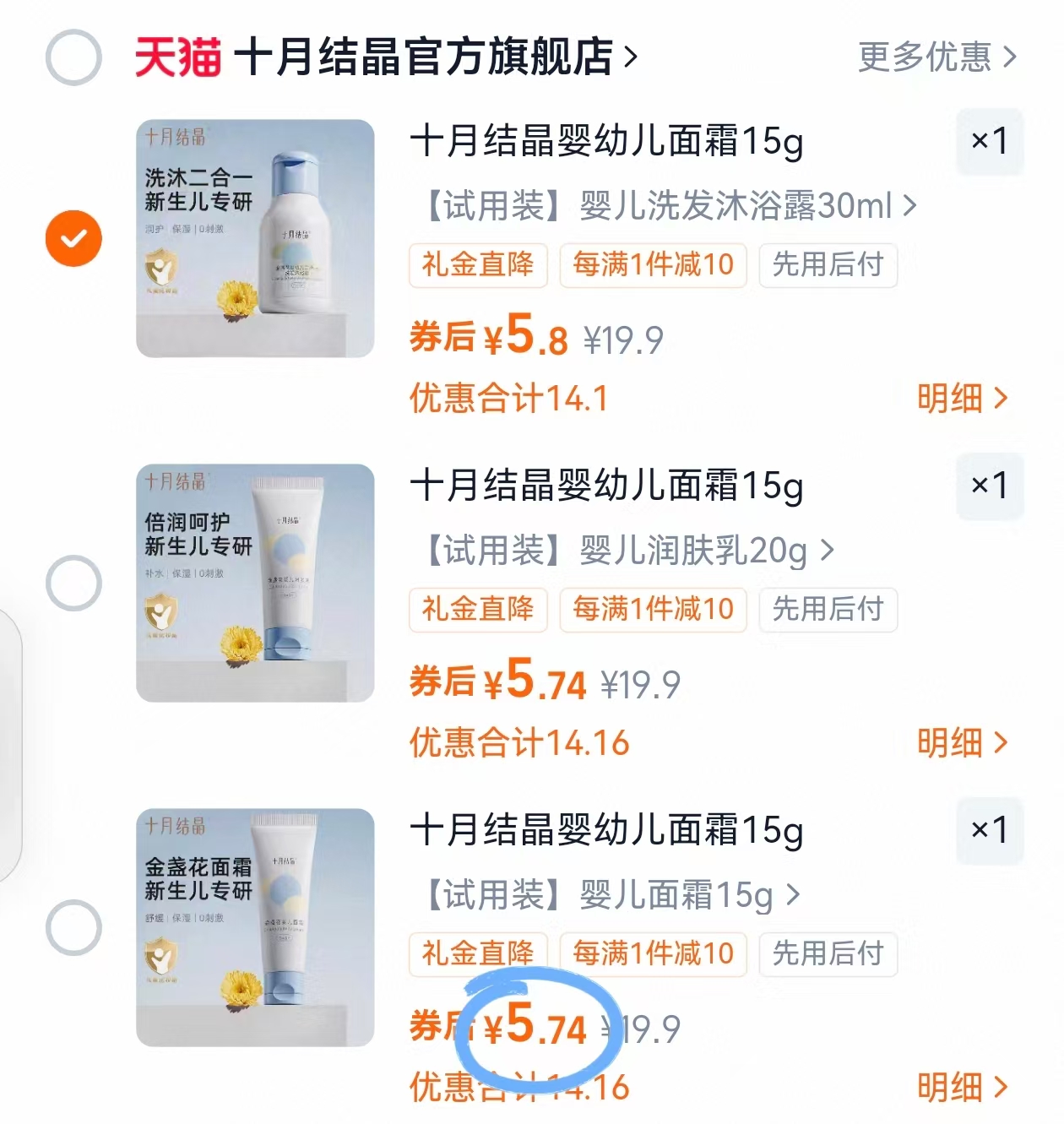This screenshot has height=1124, width=1064.
Task: Click the 先用后付 tag on face cream item
Action: (827, 955)
